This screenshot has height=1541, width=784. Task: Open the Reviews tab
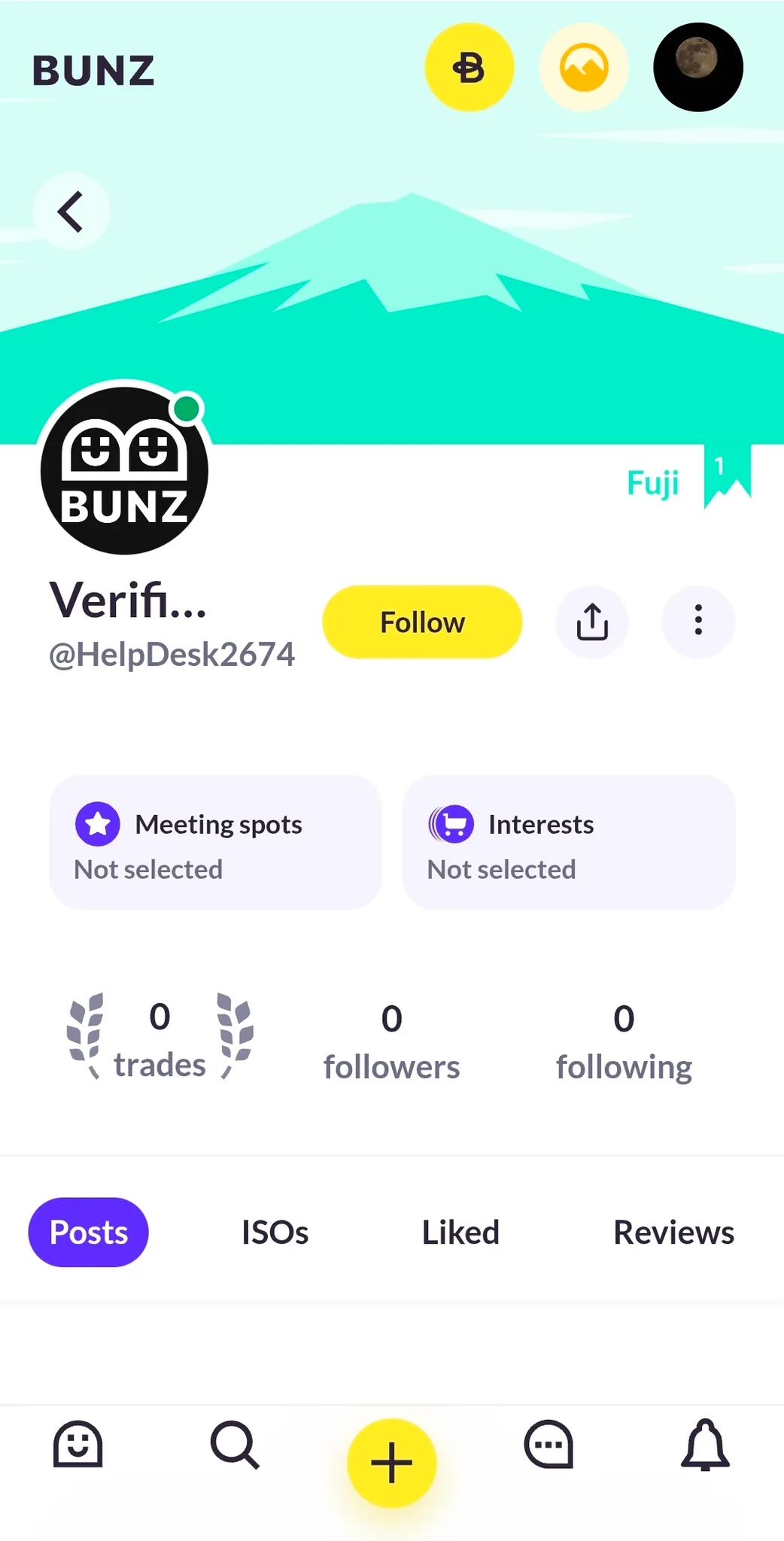pyautogui.click(x=673, y=1232)
